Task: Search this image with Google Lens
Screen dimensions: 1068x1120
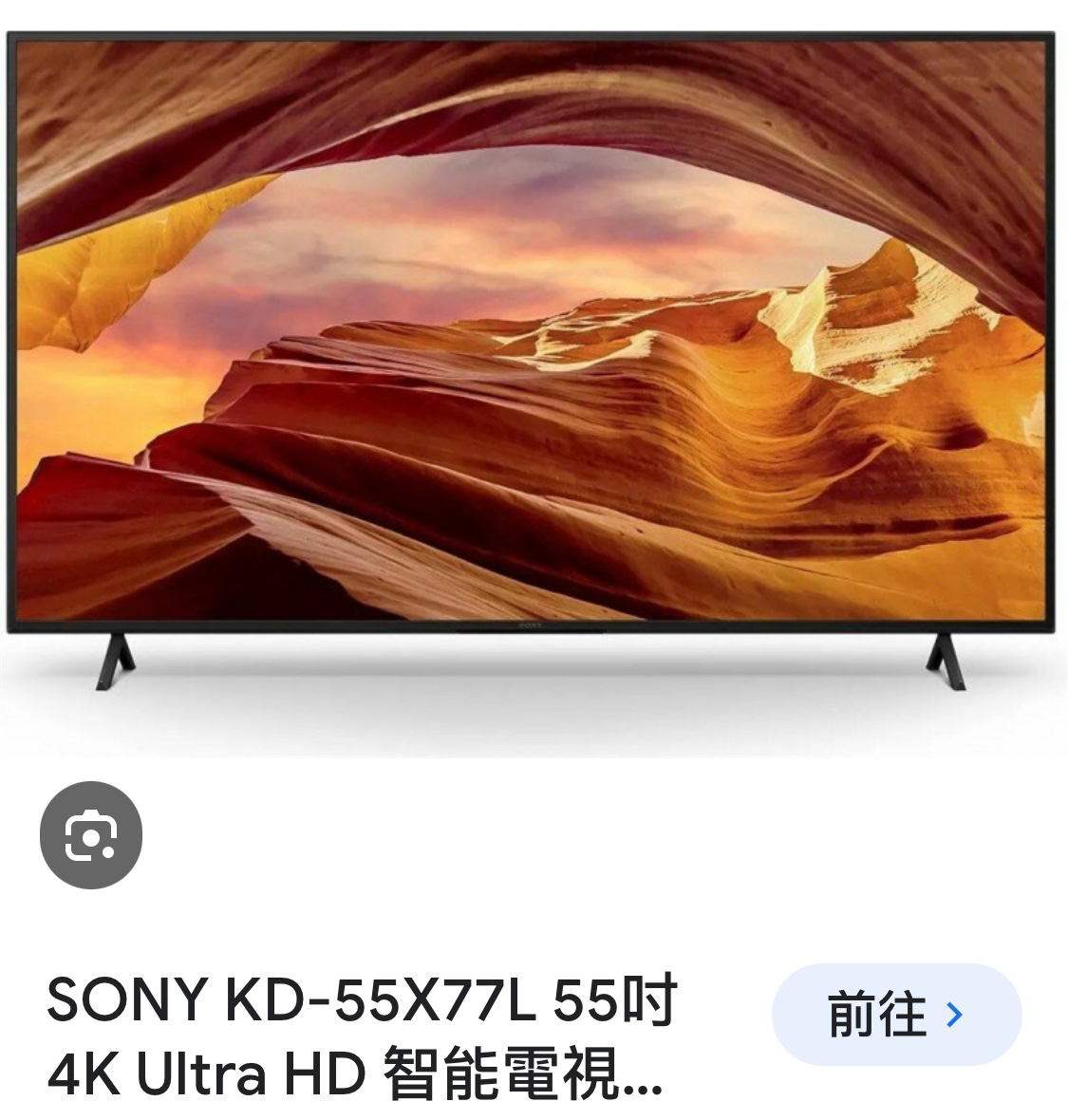Action: pos(91,835)
